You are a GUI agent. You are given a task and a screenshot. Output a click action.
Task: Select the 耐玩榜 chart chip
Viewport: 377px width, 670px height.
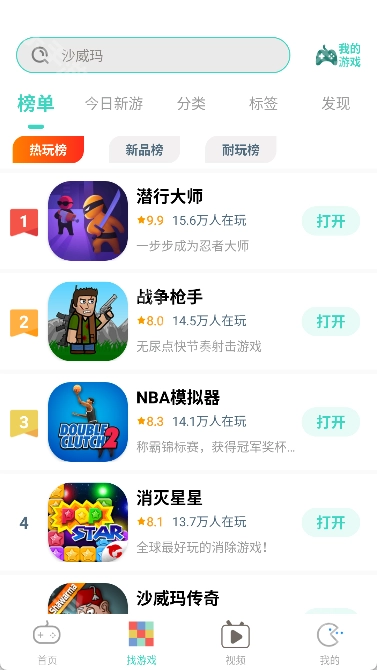point(241,150)
